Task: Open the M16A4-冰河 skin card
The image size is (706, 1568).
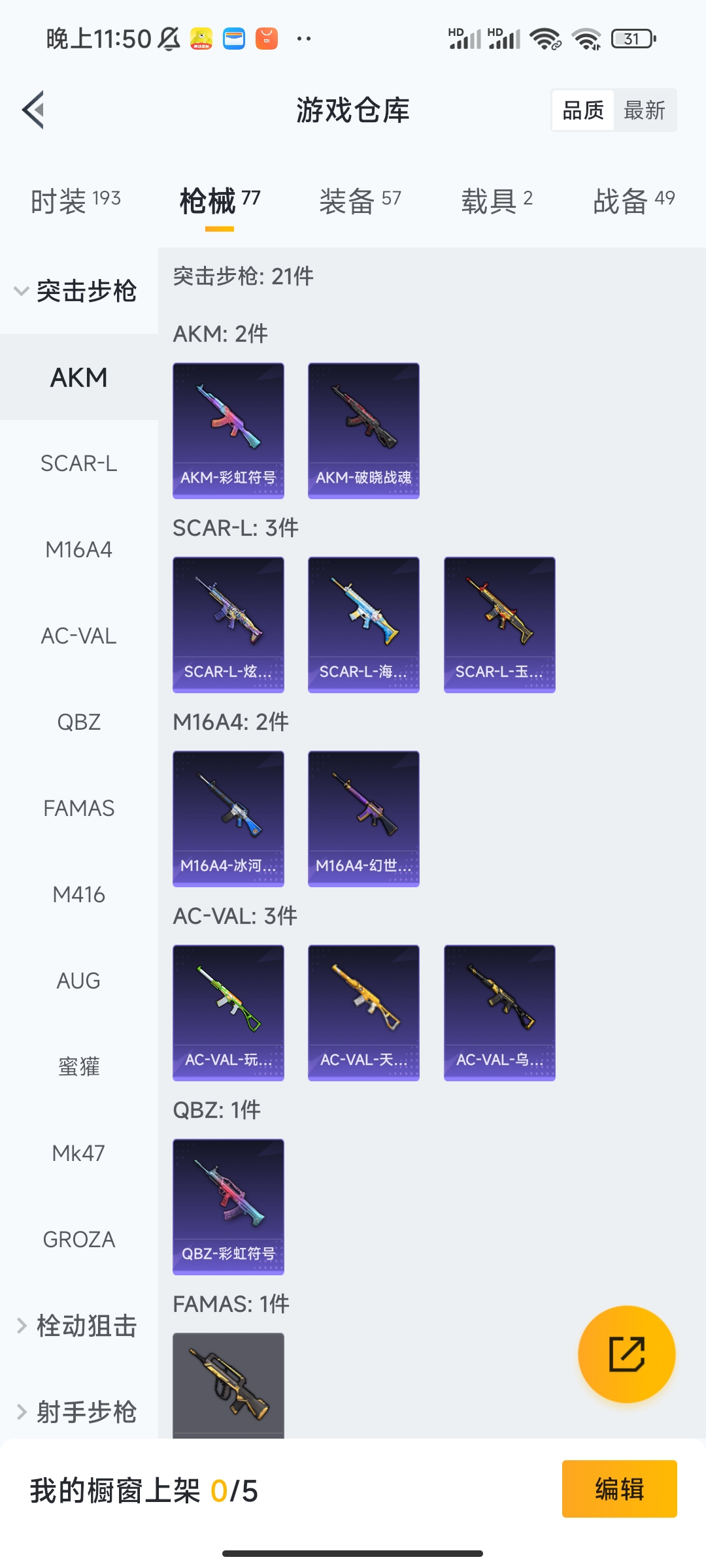Action: 228,819
